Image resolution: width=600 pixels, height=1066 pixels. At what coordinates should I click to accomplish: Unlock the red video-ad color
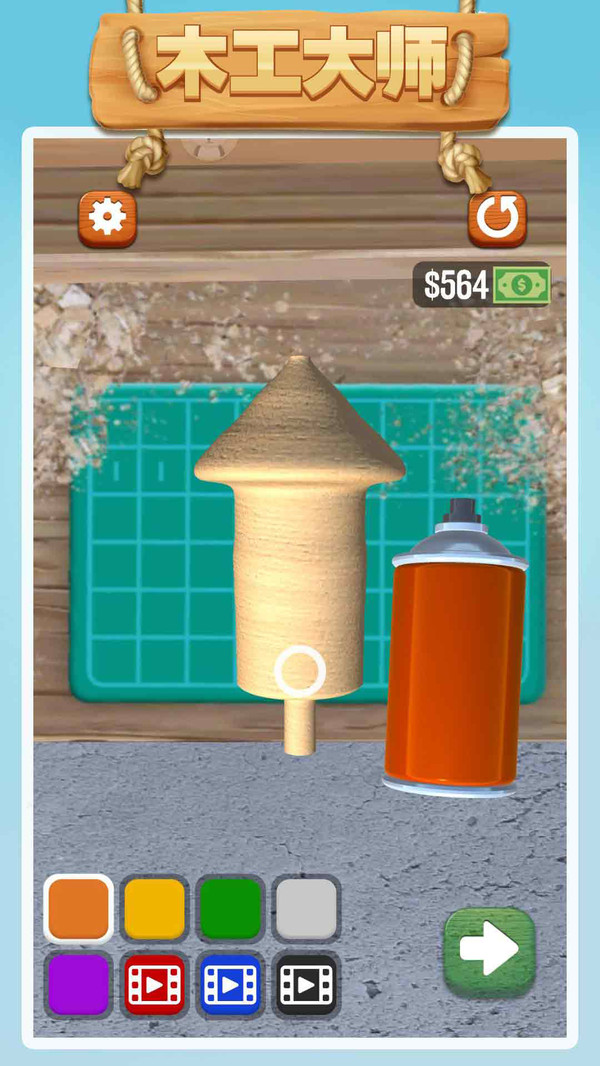[x=155, y=985]
